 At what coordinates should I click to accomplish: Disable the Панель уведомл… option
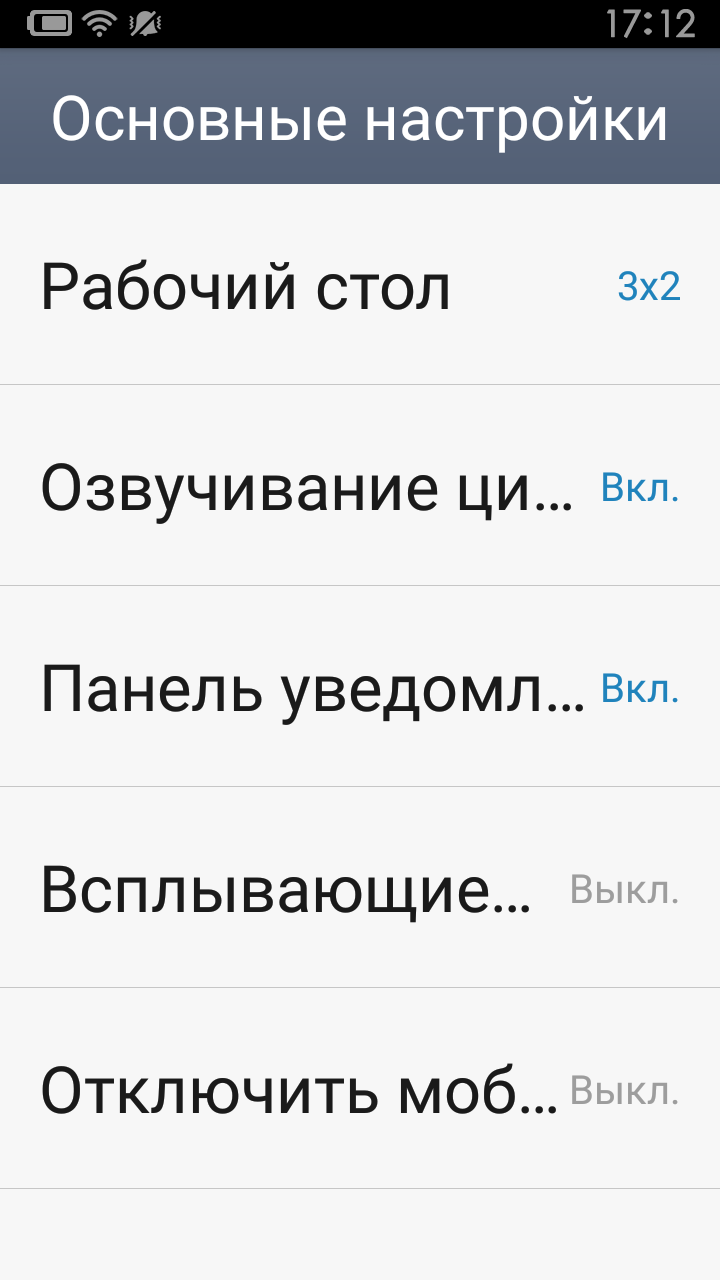click(x=360, y=687)
